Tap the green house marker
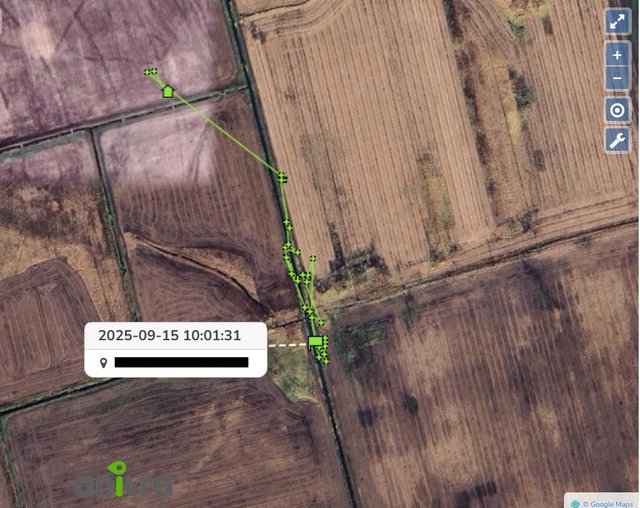Viewport: 640px width, 508px height. click(168, 91)
